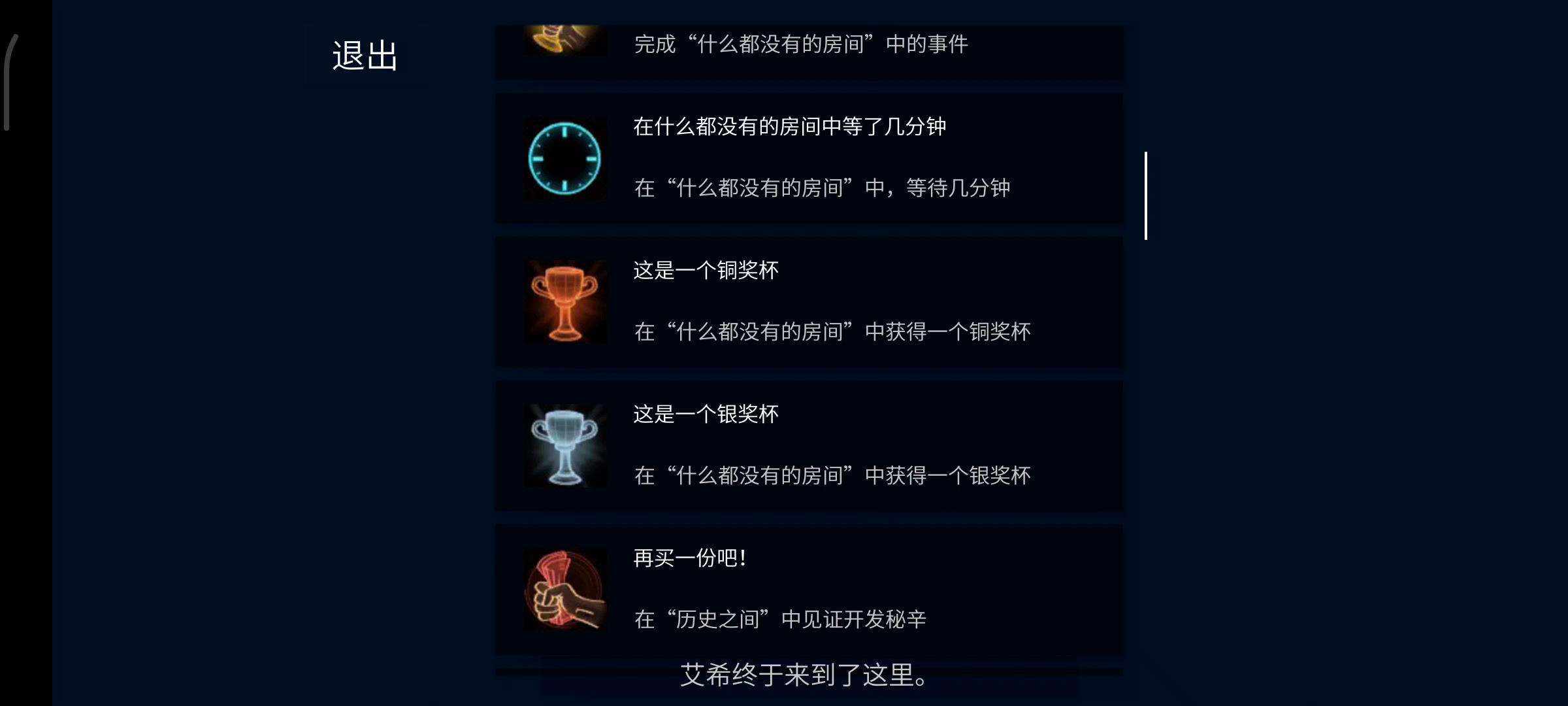Open the 这是一个铜奖杯 achievement row
This screenshot has height=706, width=1568.
(809, 302)
